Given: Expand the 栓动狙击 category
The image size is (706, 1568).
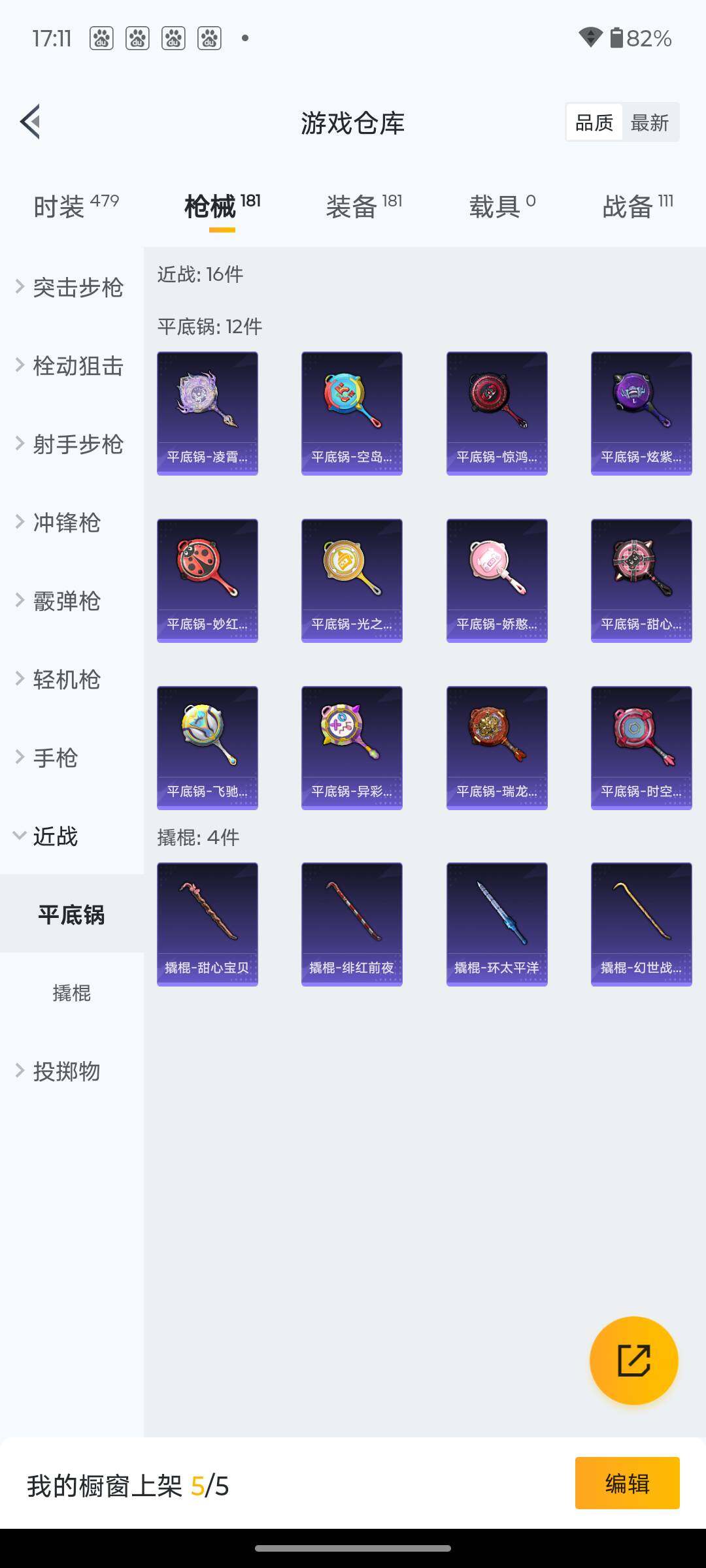Looking at the screenshot, I should (71, 365).
